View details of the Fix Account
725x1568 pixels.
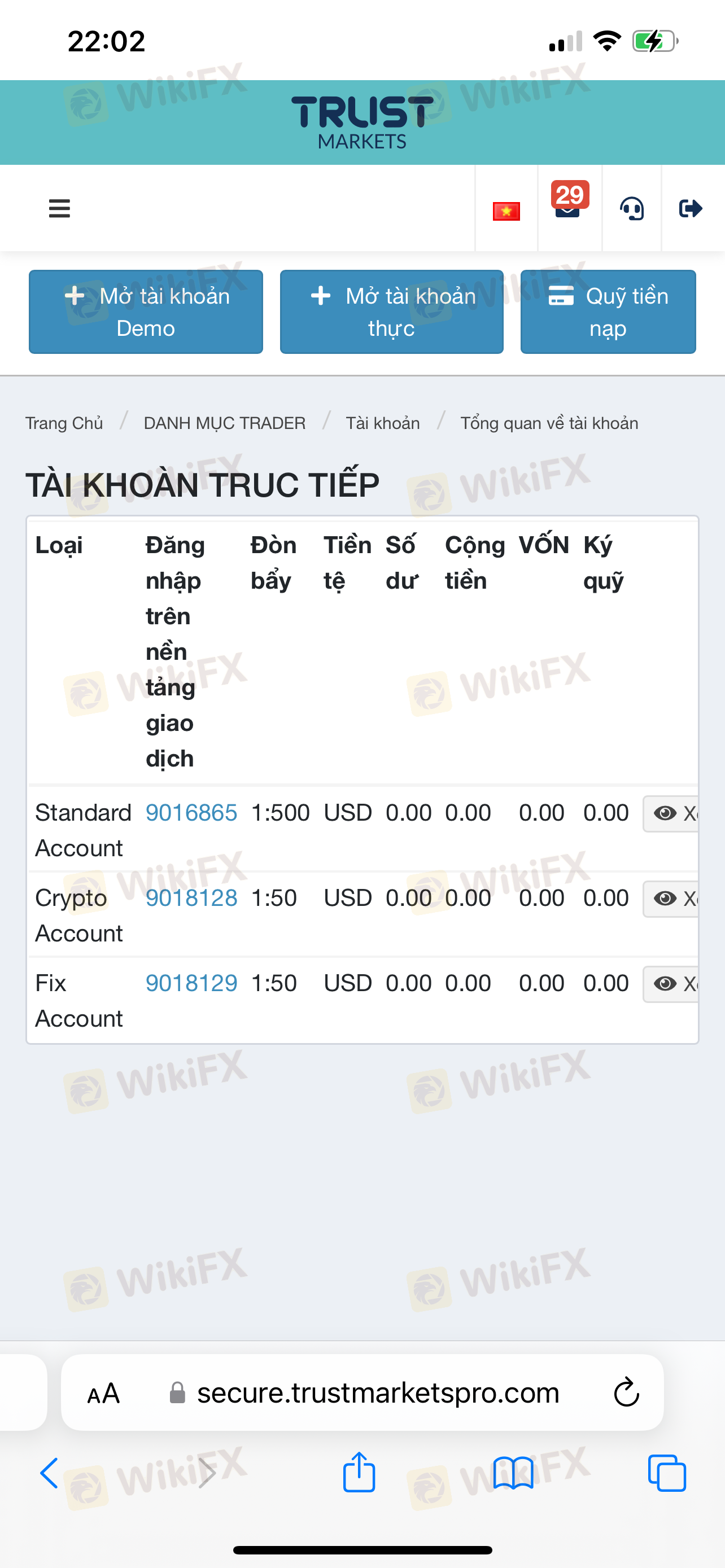click(x=671, y=984)
